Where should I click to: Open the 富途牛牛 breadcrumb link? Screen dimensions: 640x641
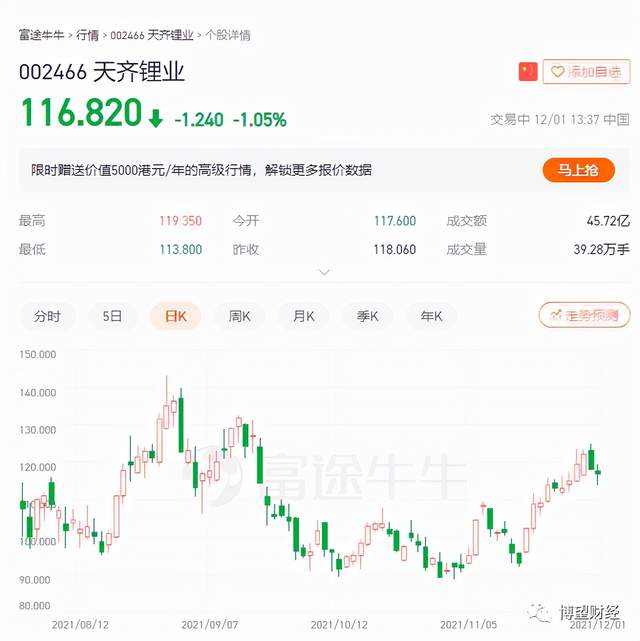point(41,35)
